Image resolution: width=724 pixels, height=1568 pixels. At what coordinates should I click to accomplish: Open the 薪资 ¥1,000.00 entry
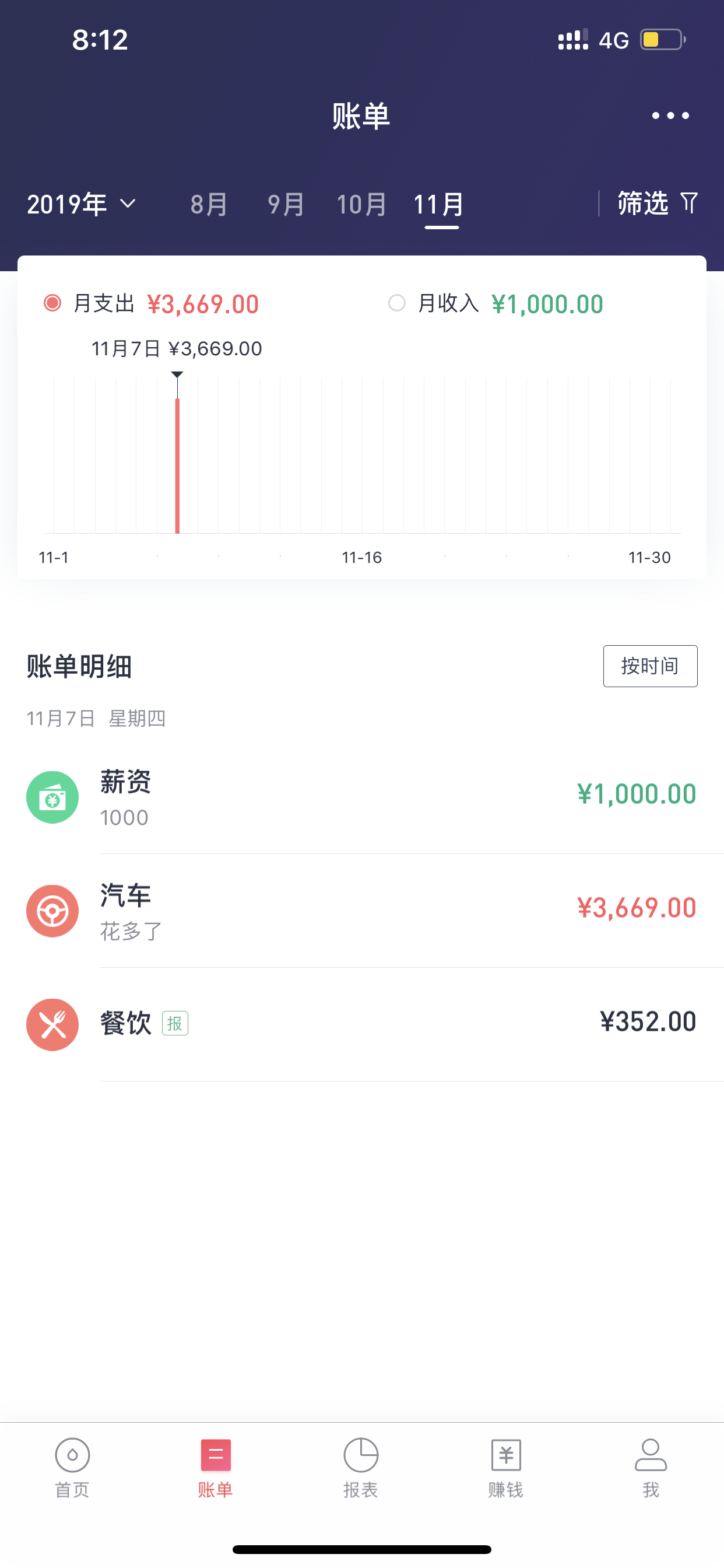click(362, 797)
